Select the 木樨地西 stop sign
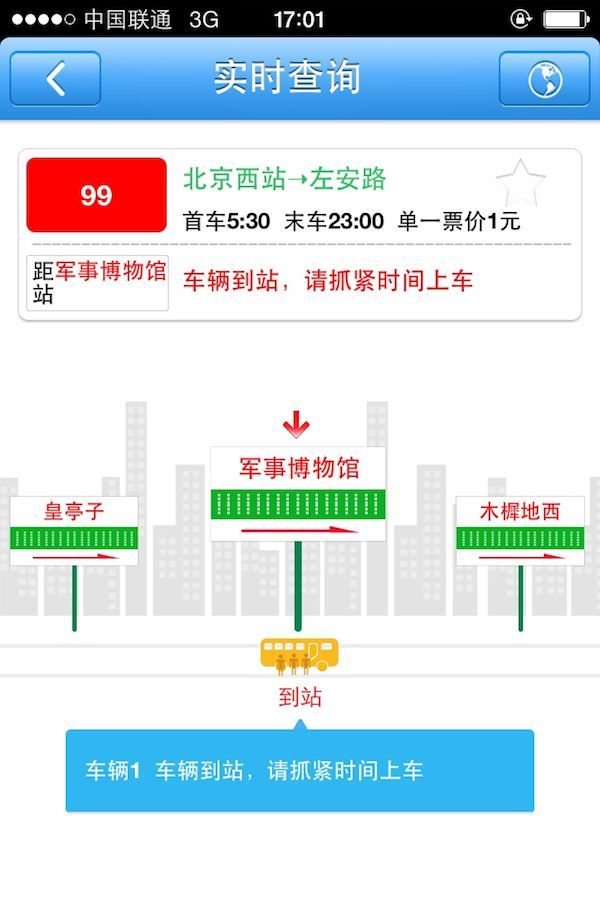The height and width of the screenshot is (900, 600). 520,530
